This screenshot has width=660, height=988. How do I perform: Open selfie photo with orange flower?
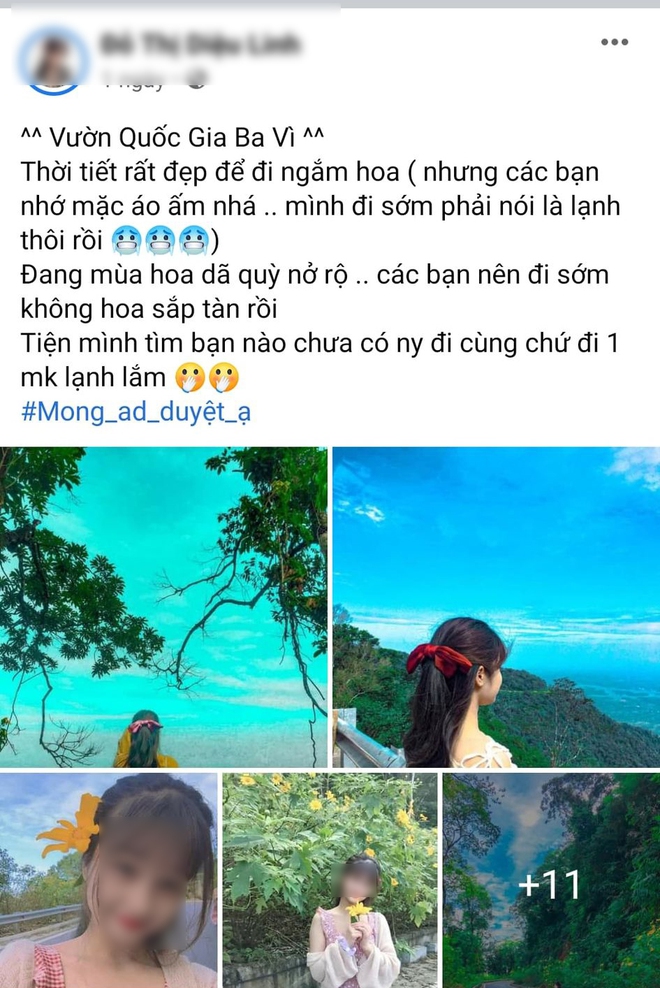click(x=108, y=880)
